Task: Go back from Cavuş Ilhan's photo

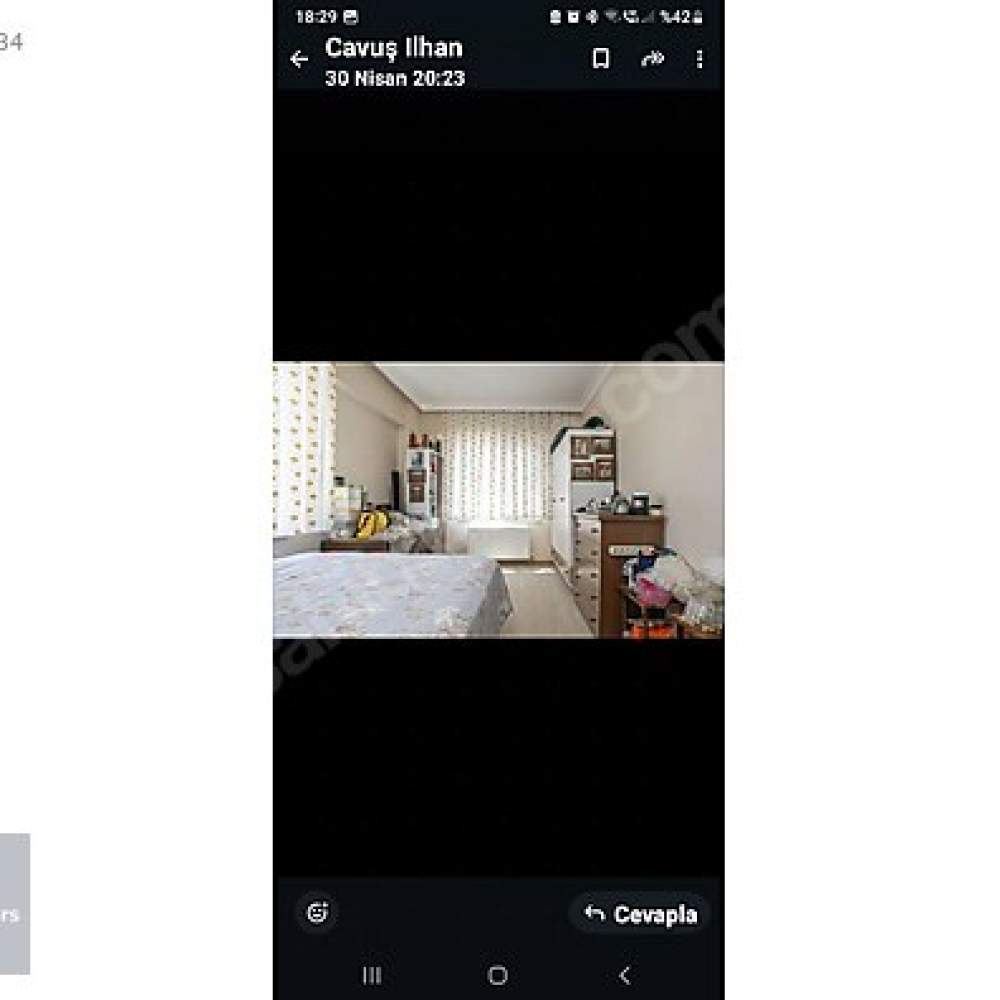Action: pos(298,59)
